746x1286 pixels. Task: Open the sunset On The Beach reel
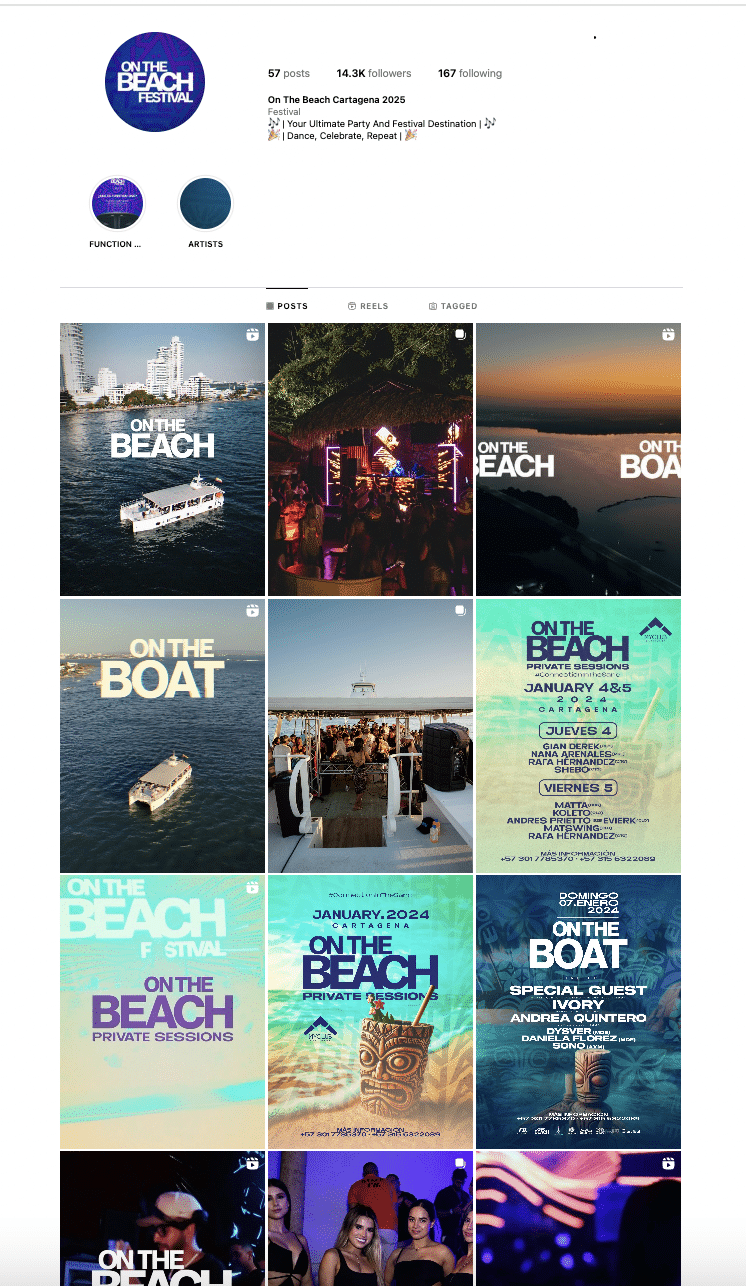[x=578, y=459]
